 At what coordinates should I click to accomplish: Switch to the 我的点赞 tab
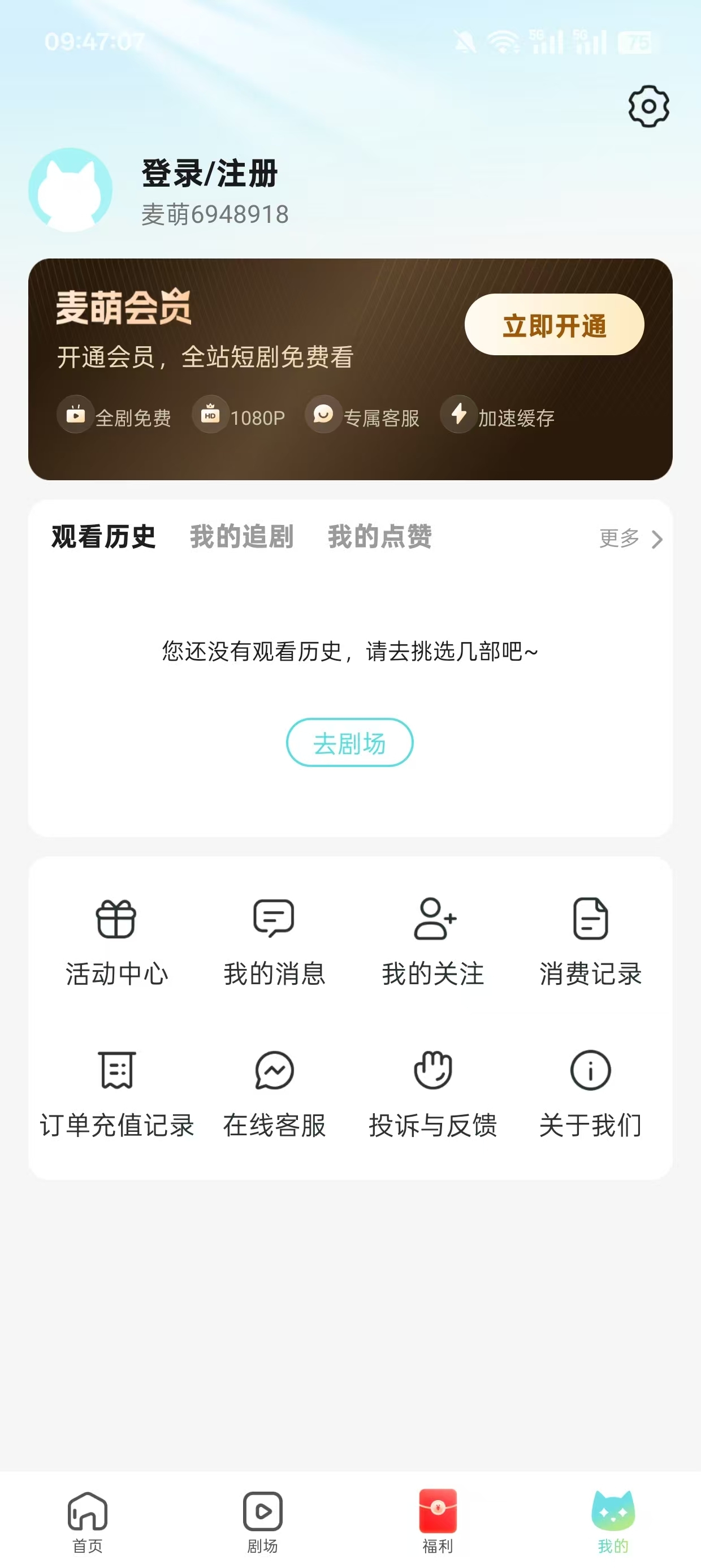[380, 538]
